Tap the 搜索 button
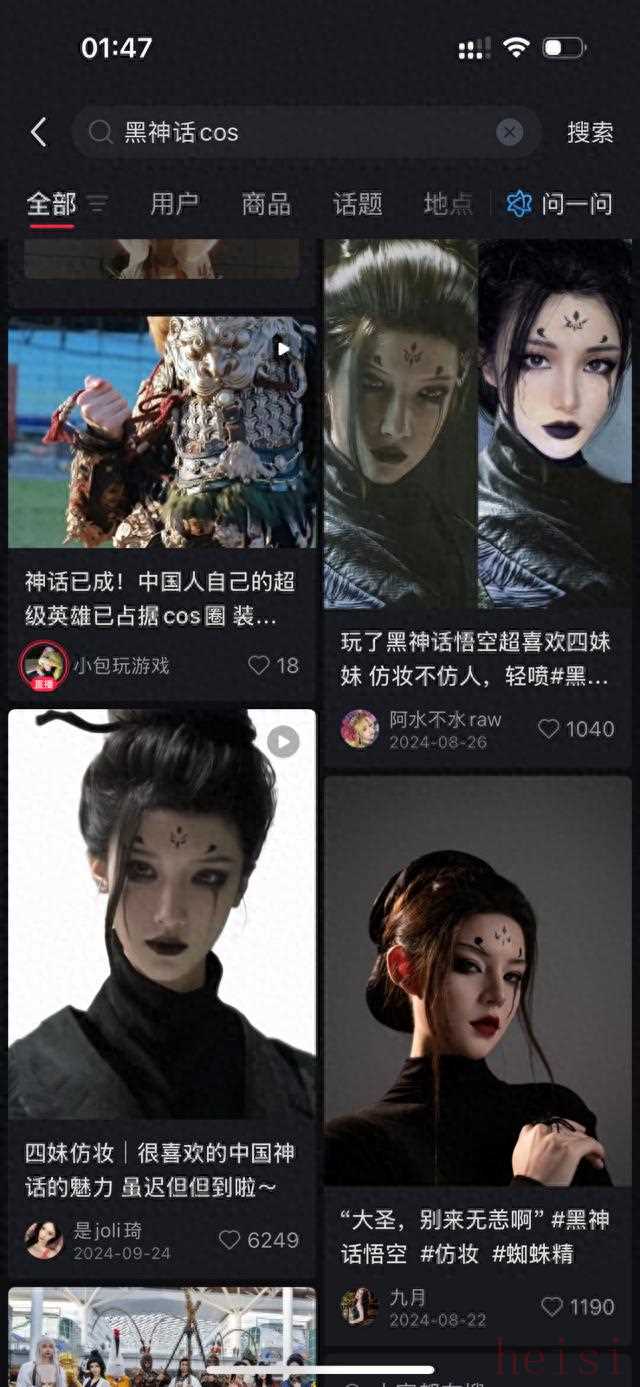640x1387 pixels. click(x=590, y=132)
